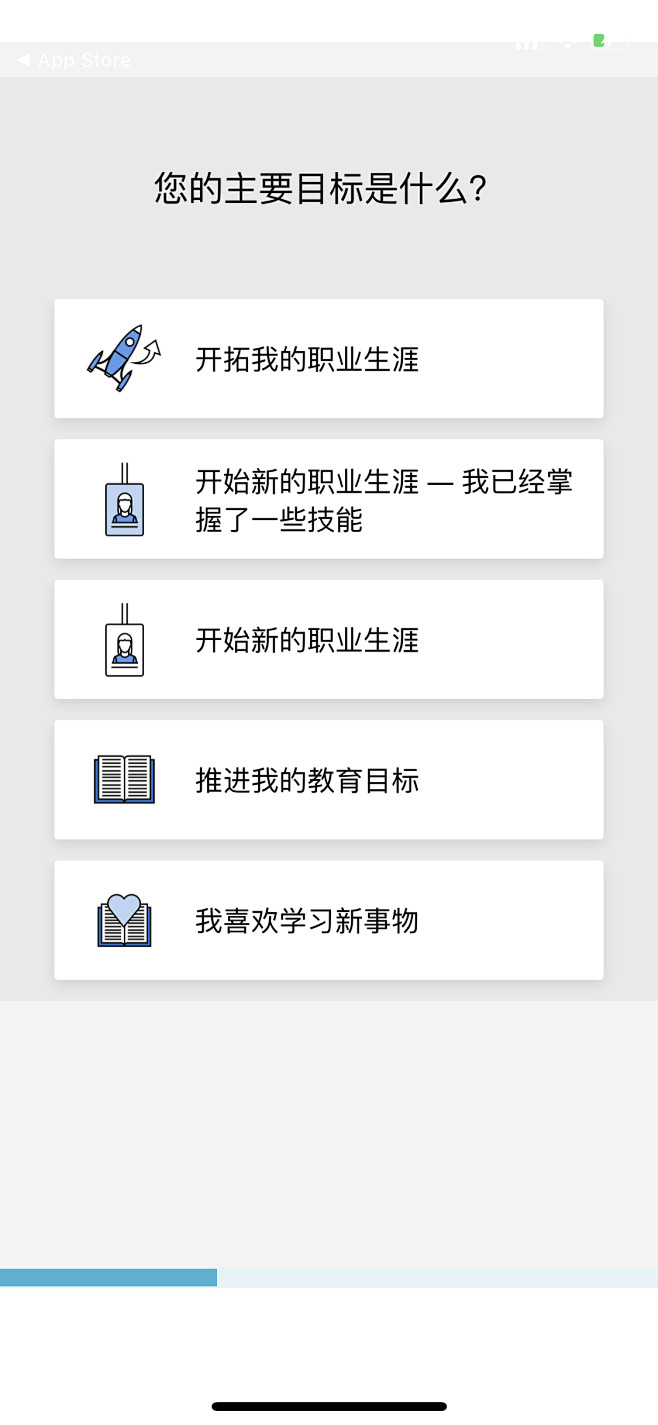The image size is (658, 1425).
Task: Select 开拓我的职业生涯 option
Action: pos(329,358)
